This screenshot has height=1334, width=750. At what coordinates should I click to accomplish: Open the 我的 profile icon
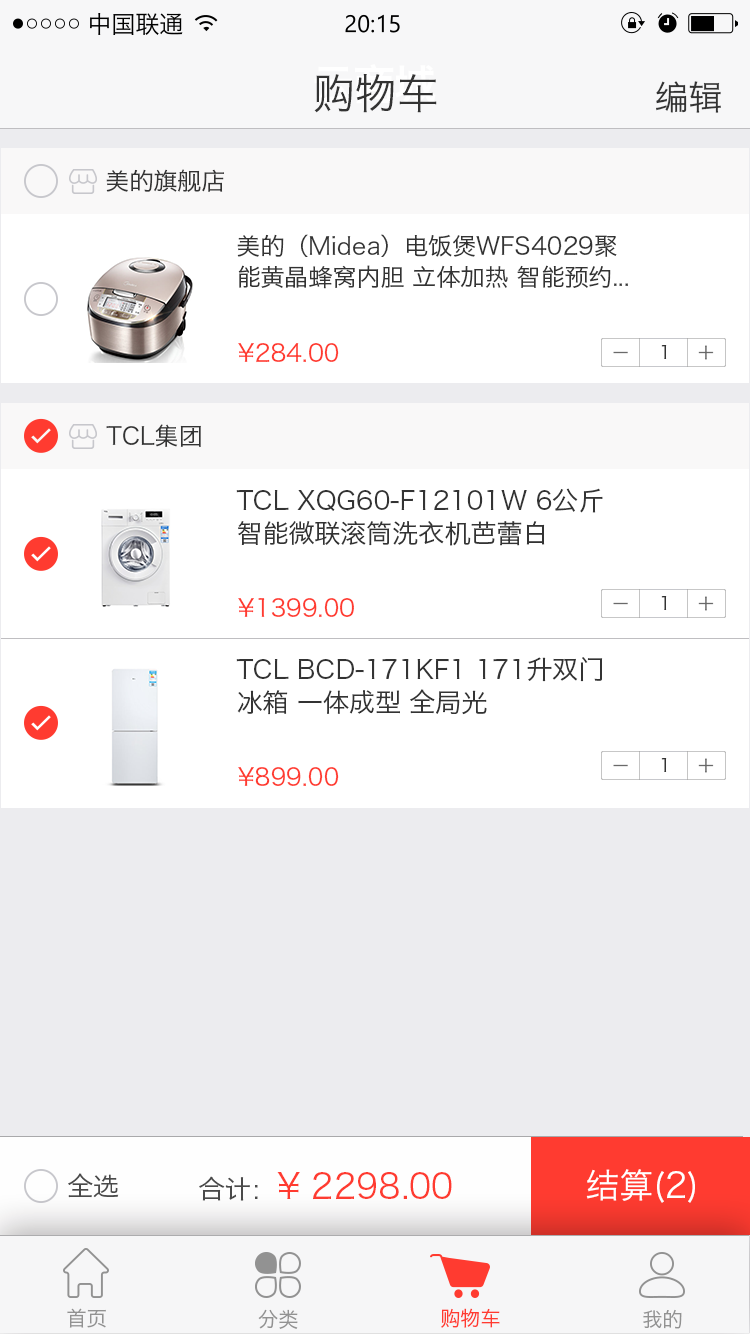point(661,1273)
